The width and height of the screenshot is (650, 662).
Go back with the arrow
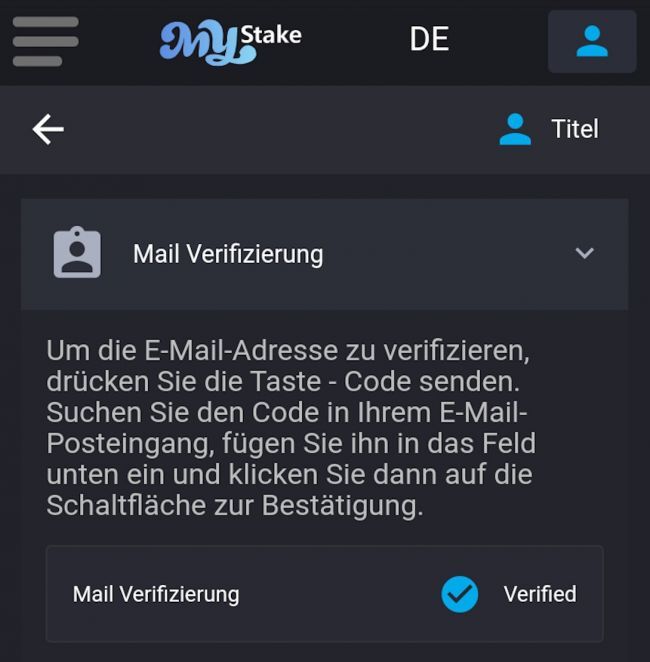[x=48, y=129]
